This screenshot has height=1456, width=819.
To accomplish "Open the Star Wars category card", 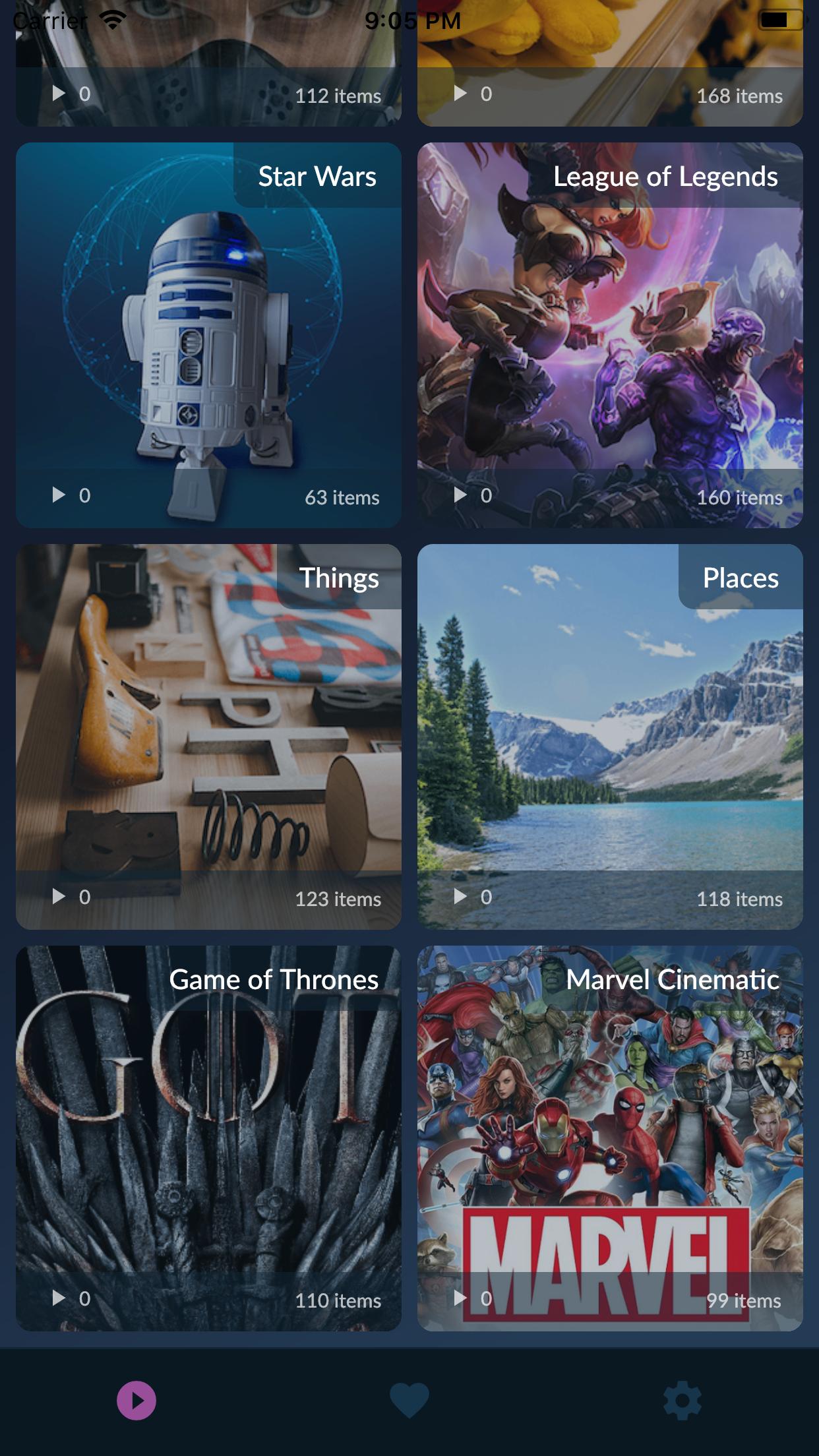I will (208, 335).
